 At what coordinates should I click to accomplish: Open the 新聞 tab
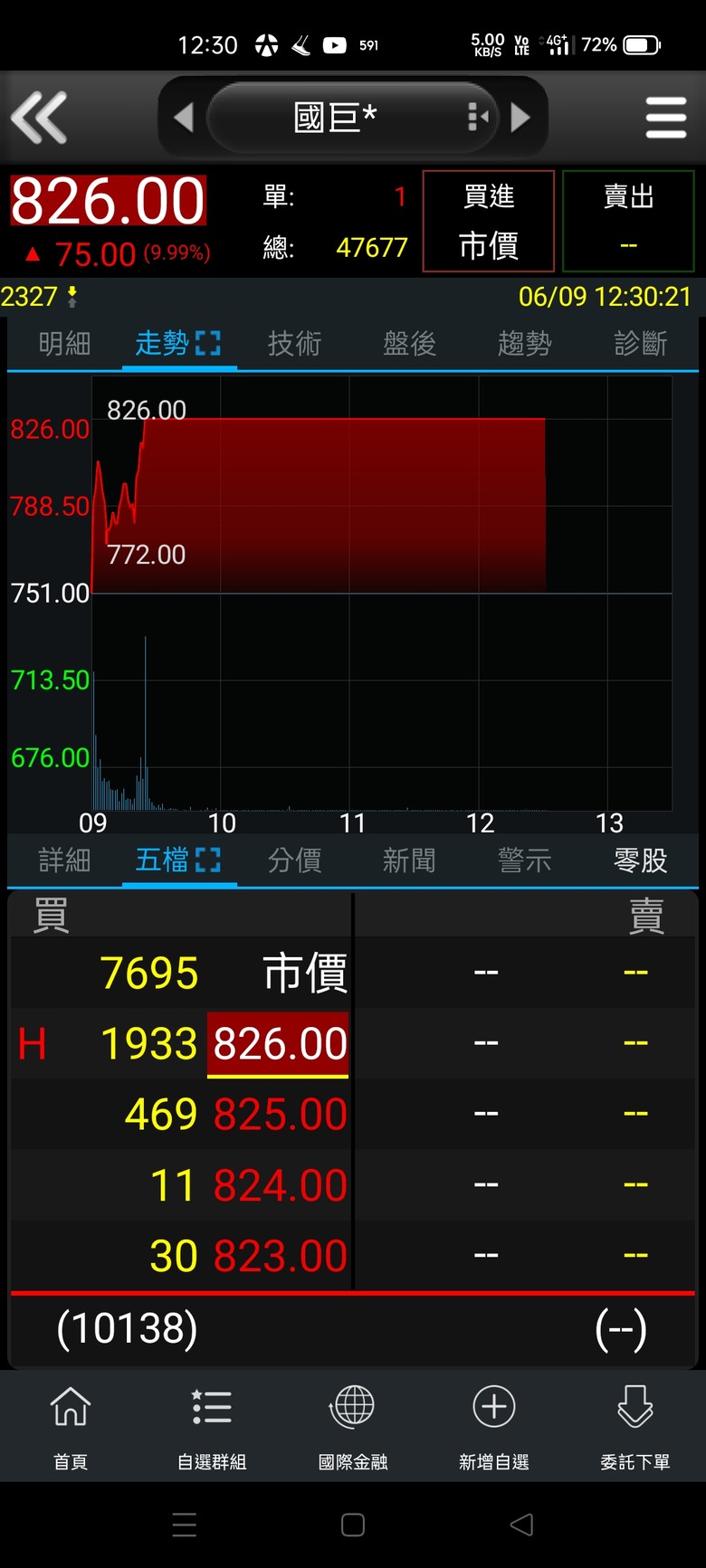(409, 860)
